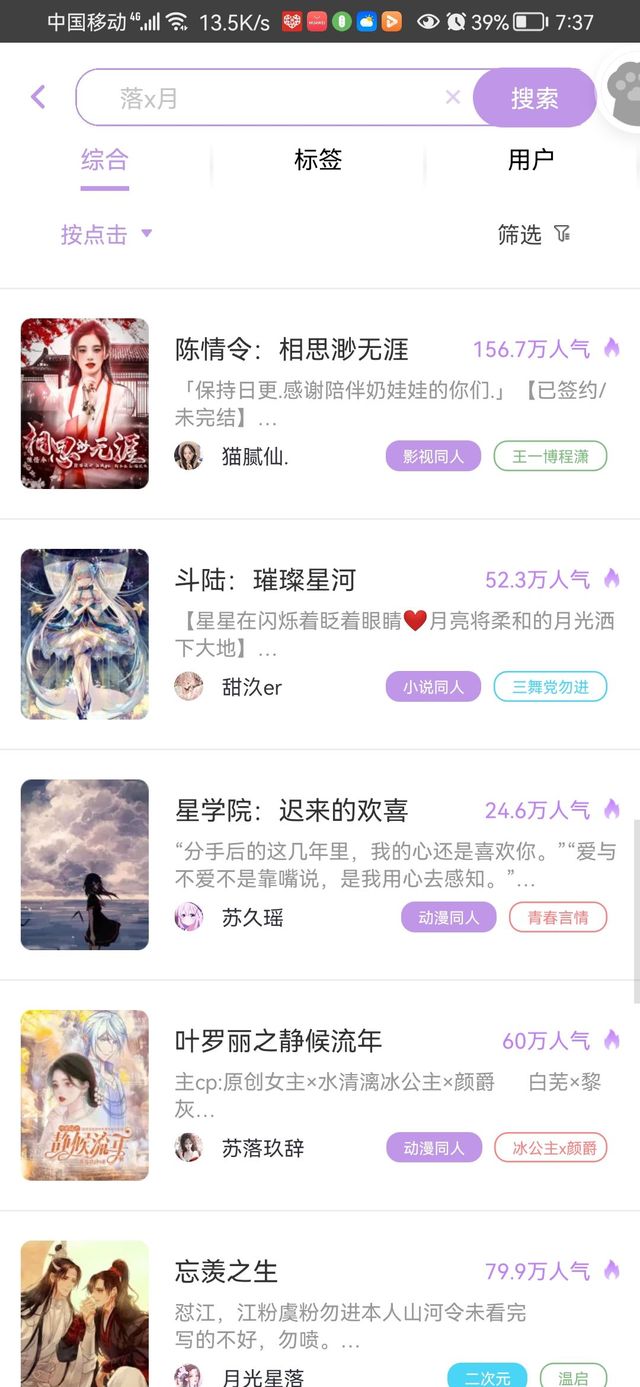
Task: Expand the 按点击 sort dropdown
Action: pos(106,234)
